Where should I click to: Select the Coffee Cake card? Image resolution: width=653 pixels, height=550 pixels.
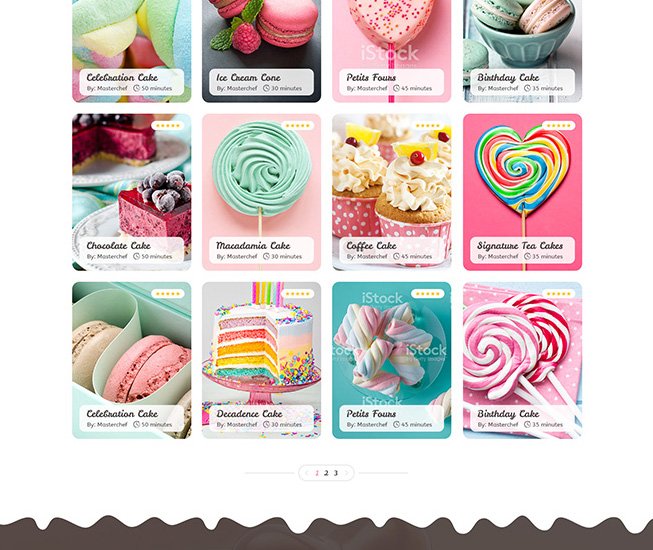click(391, 192)
